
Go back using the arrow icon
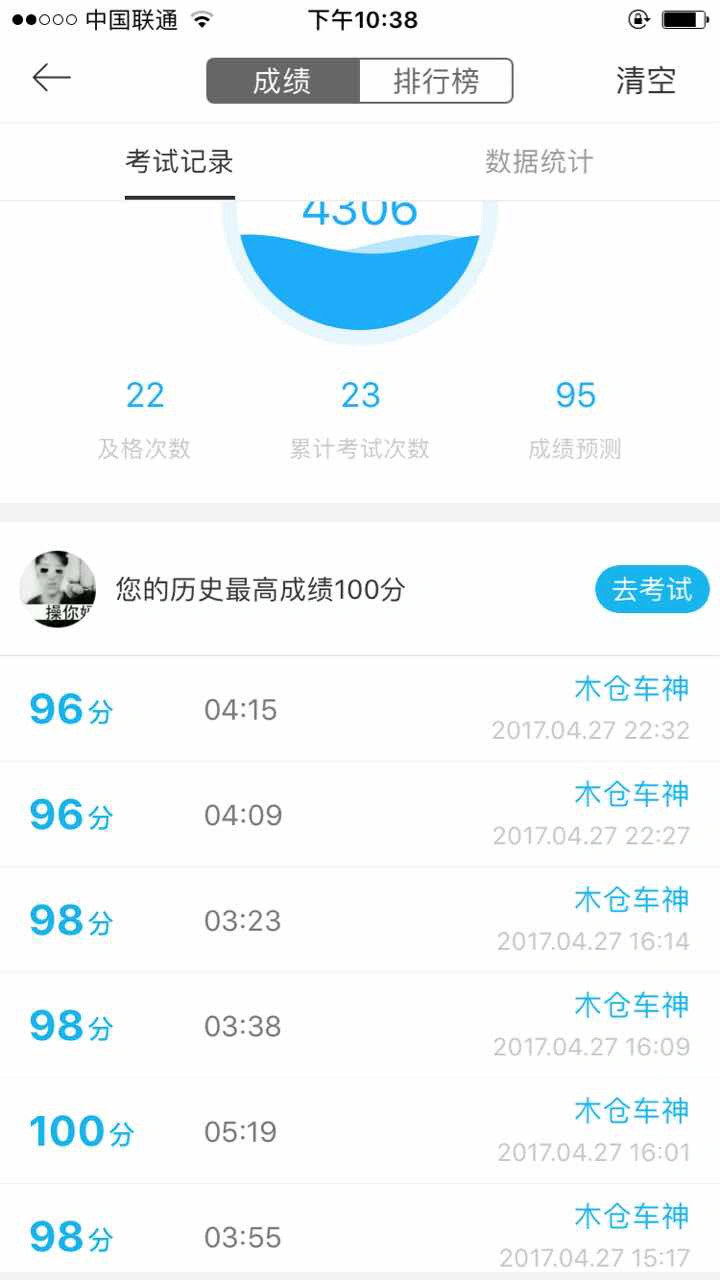pos(51,79)
